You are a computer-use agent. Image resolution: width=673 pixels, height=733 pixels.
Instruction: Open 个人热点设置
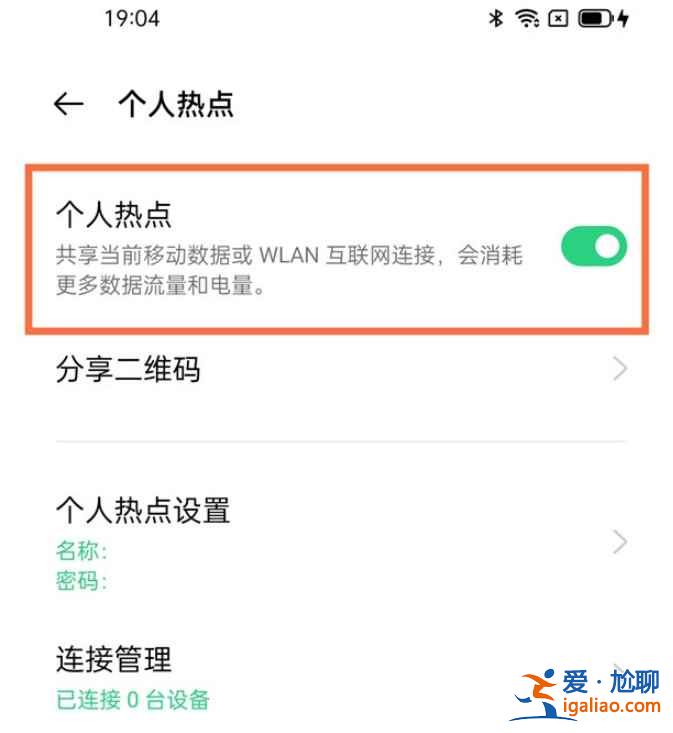[340, 541]
